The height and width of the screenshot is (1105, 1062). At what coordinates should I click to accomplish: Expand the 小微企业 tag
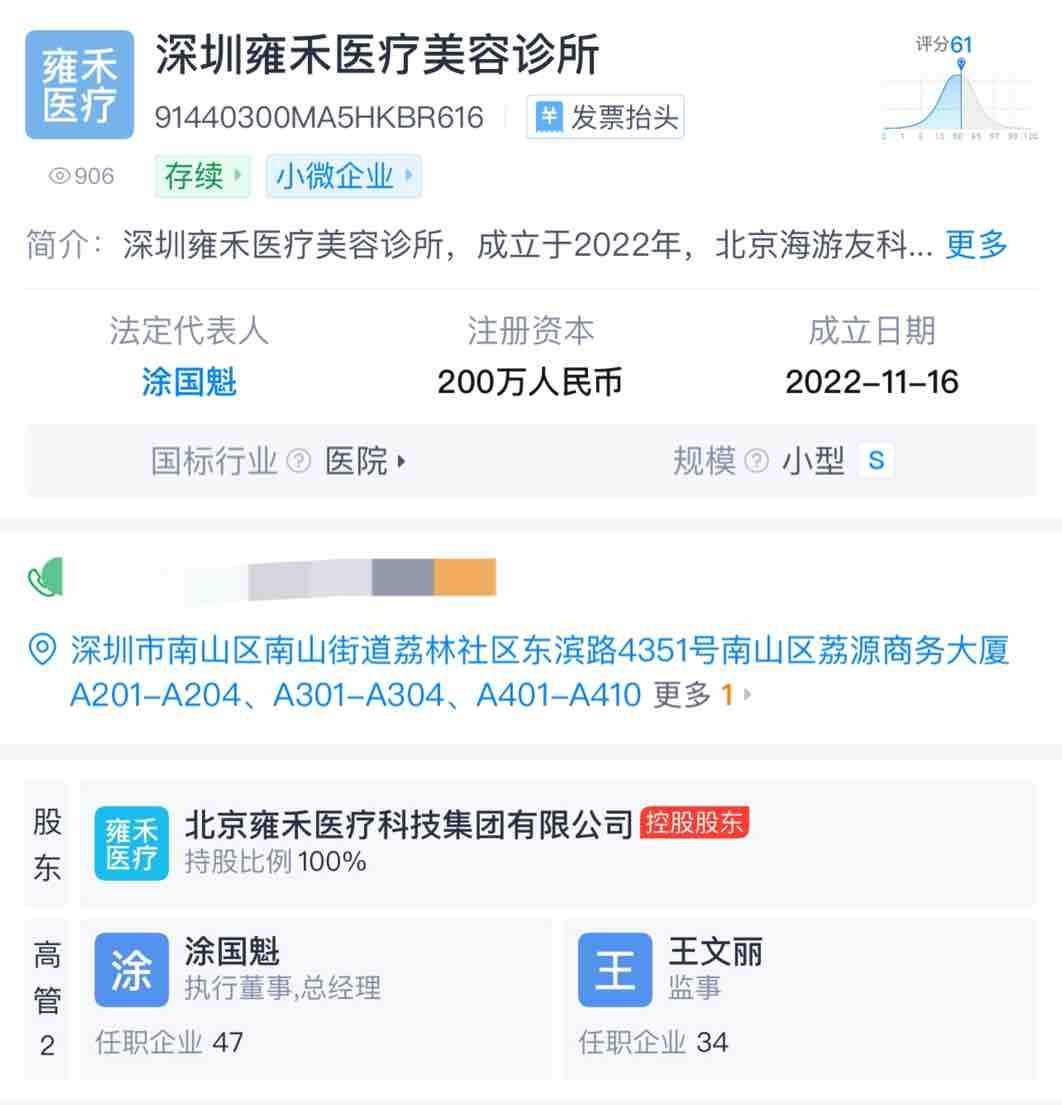(x=342, y=177)
